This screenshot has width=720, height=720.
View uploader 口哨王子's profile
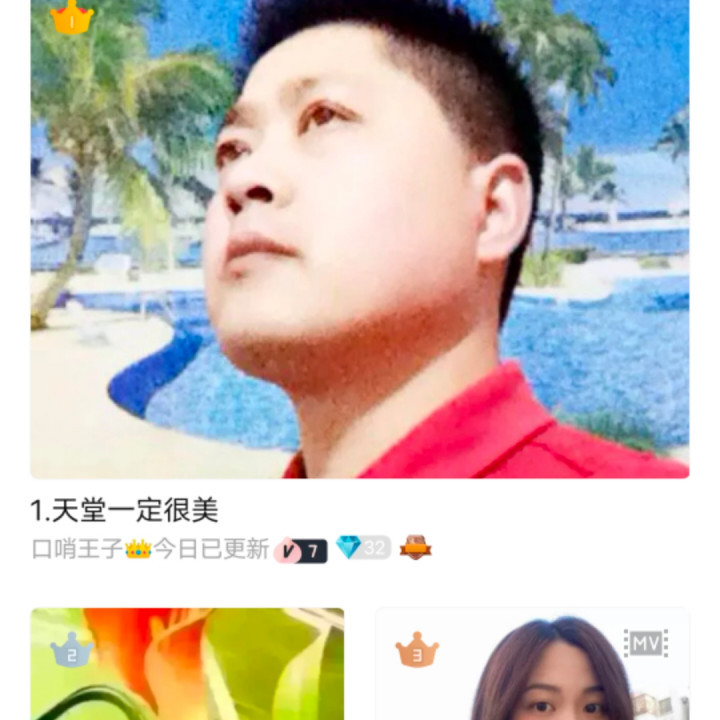(78, 549)
